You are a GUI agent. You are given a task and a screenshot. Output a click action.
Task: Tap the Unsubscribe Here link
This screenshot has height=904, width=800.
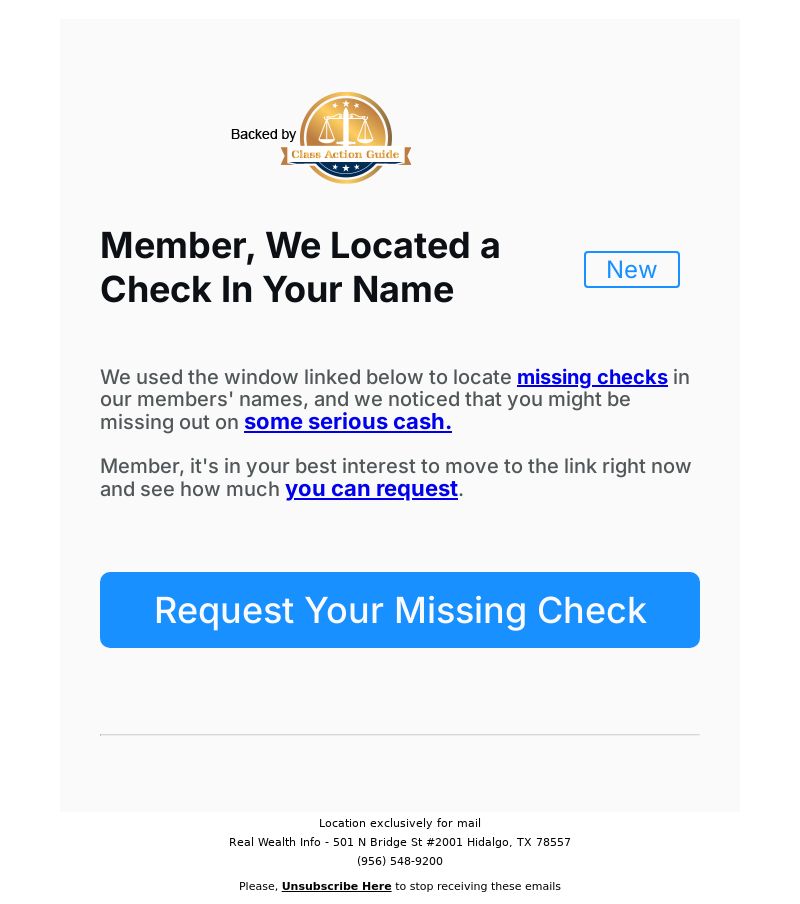click(336, 886)
